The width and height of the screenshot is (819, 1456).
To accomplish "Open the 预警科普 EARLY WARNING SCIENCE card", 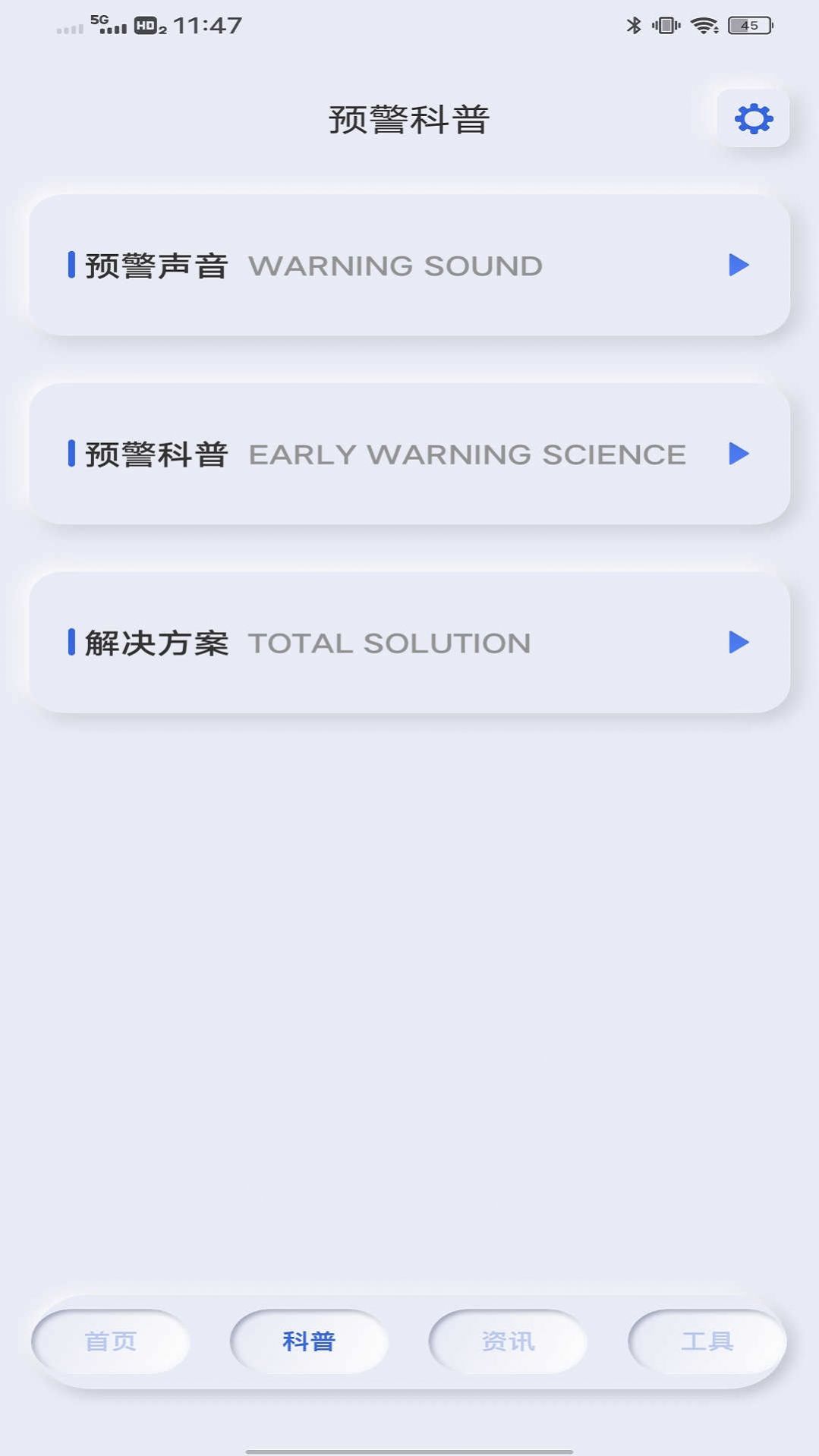I will point(409,453).
